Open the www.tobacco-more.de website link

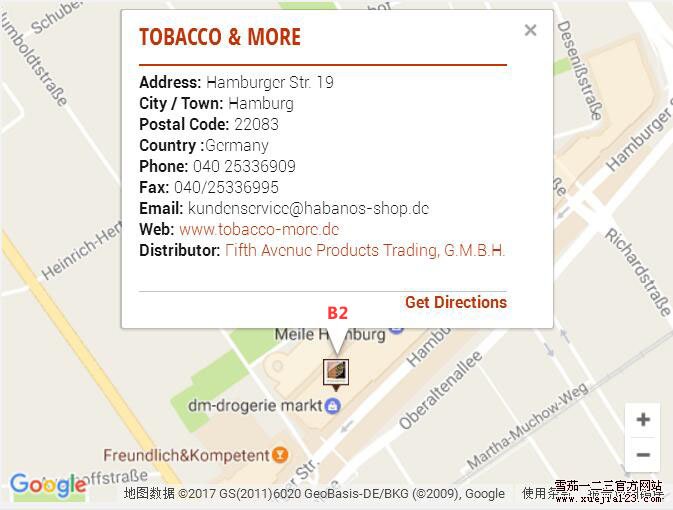tap(259, 229)
